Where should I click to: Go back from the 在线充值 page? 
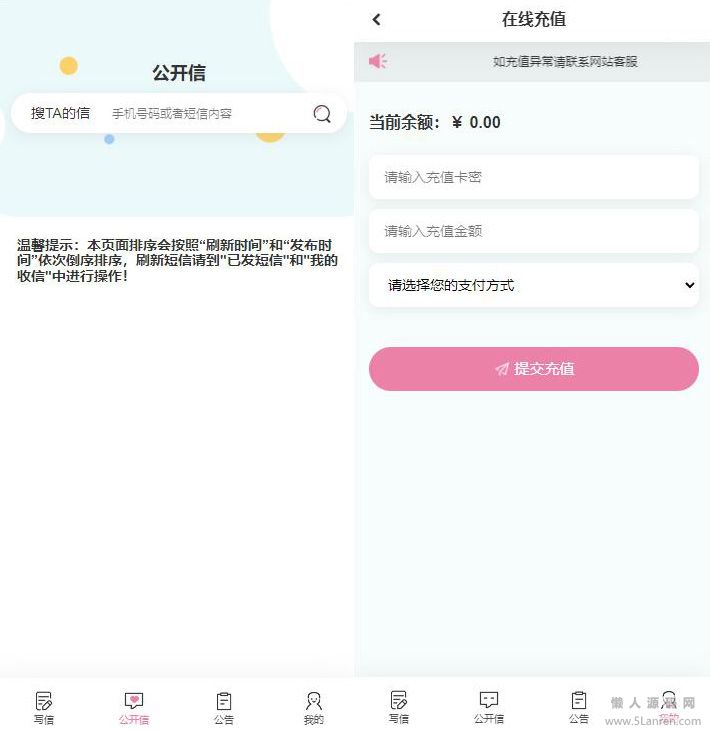point(376,19)
